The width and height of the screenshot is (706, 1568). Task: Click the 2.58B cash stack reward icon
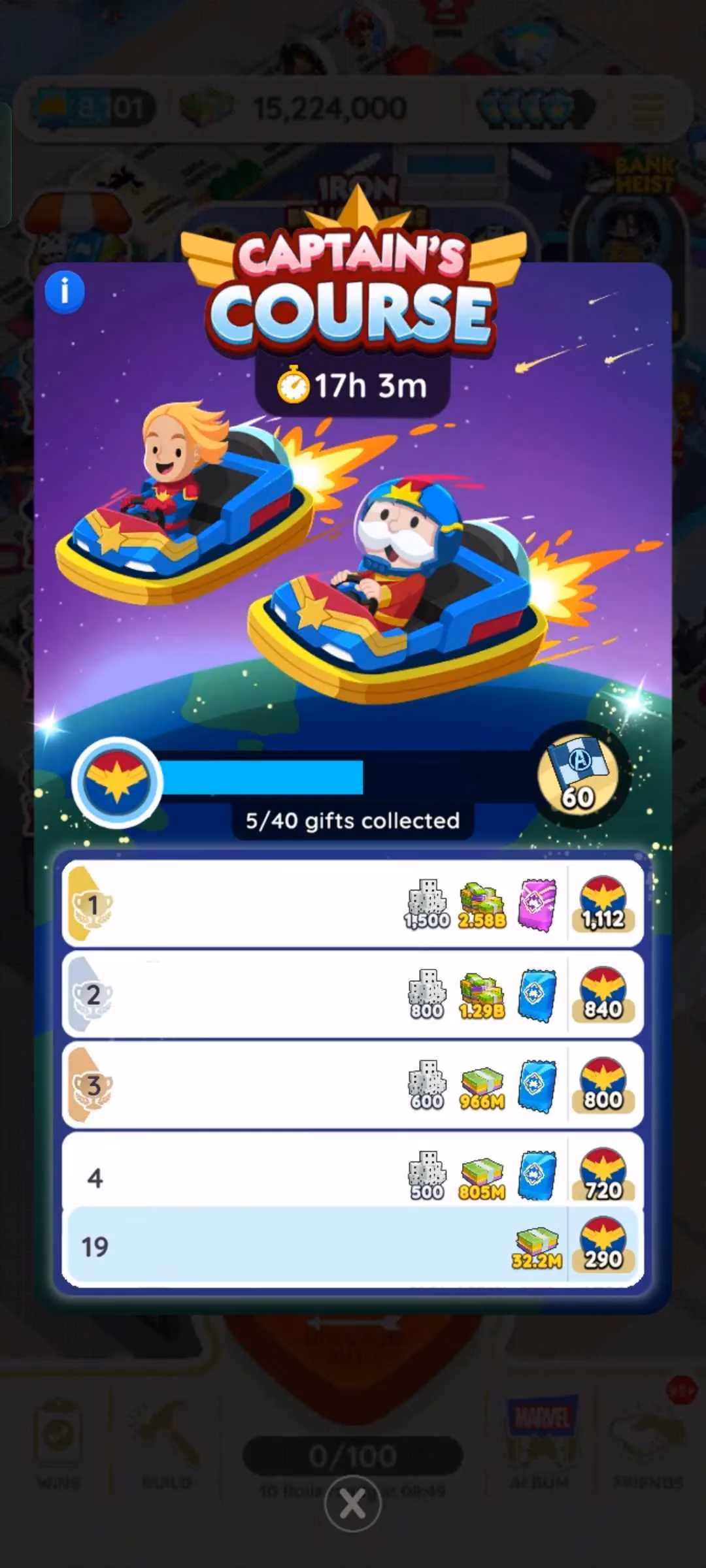point(482,900)
